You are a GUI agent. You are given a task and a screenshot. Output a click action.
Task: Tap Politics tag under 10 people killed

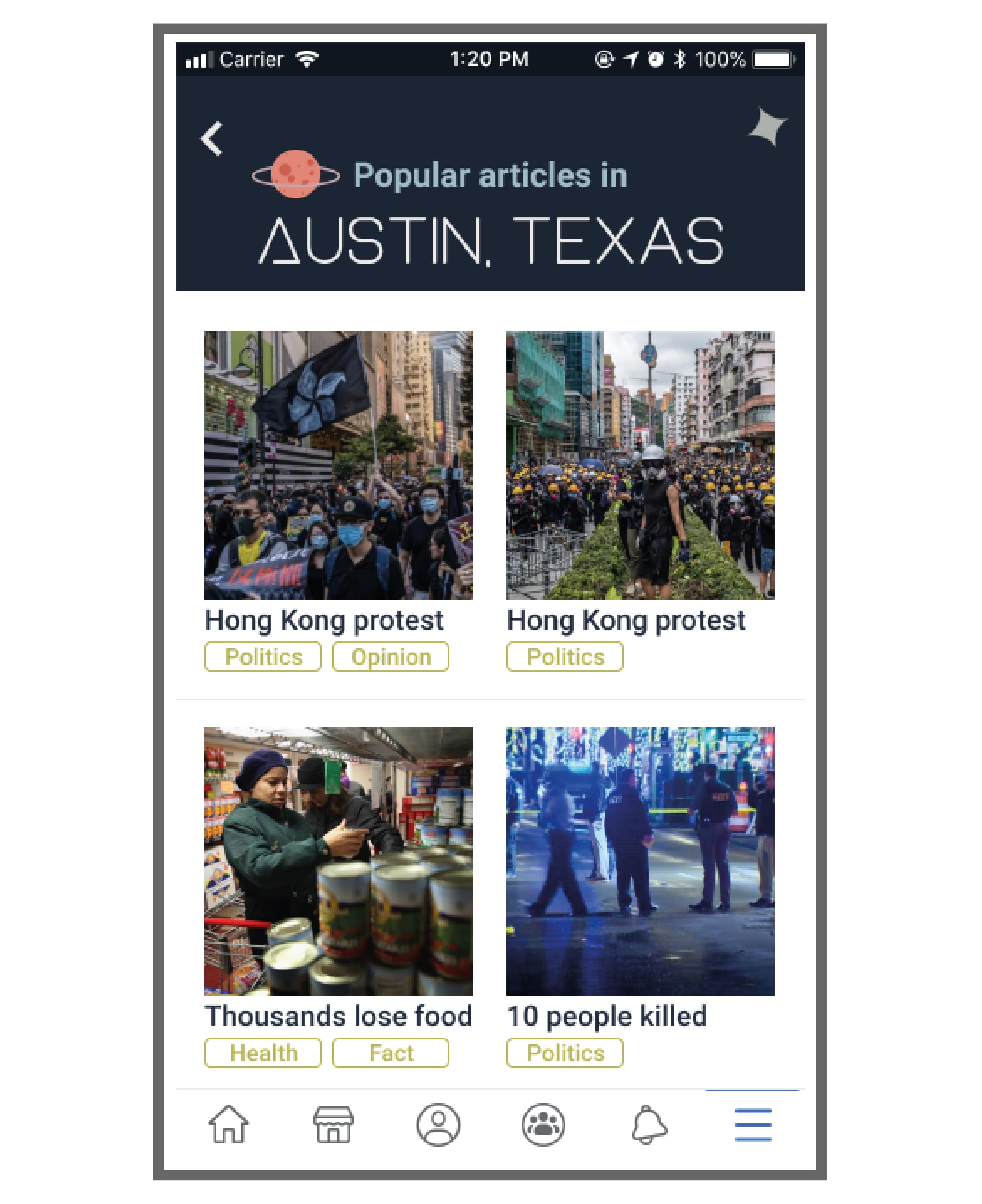(x=565, y=1053)
